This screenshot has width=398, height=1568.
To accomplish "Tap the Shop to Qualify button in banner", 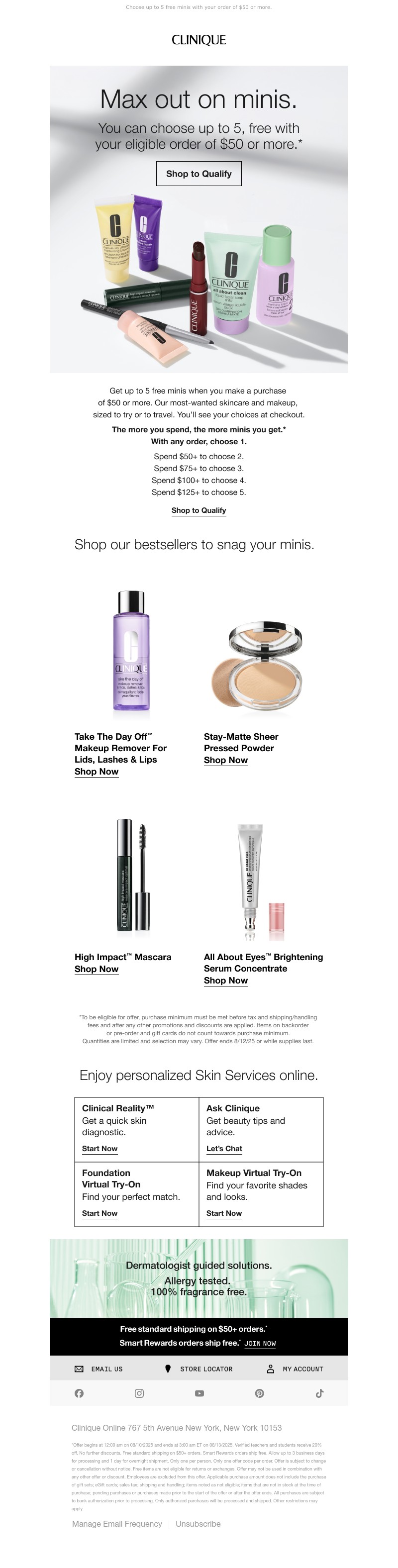I will (x=199, y=174).
